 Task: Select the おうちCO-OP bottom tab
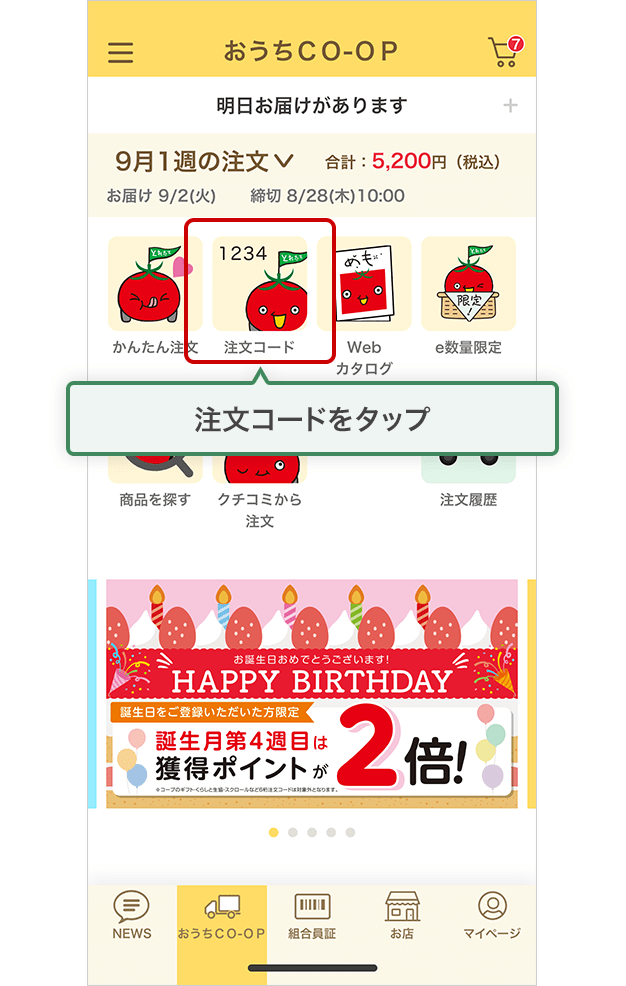(x=222, y=915)
